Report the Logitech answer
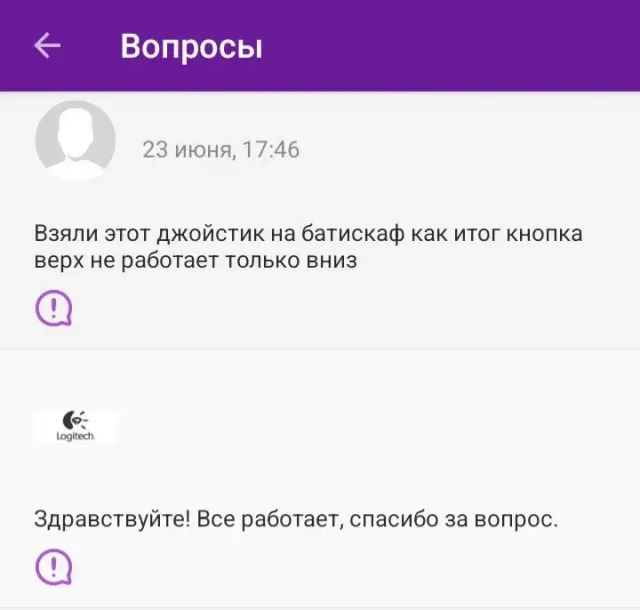The width and height of the screenshot is (640, 610). (x=54, y=567)
